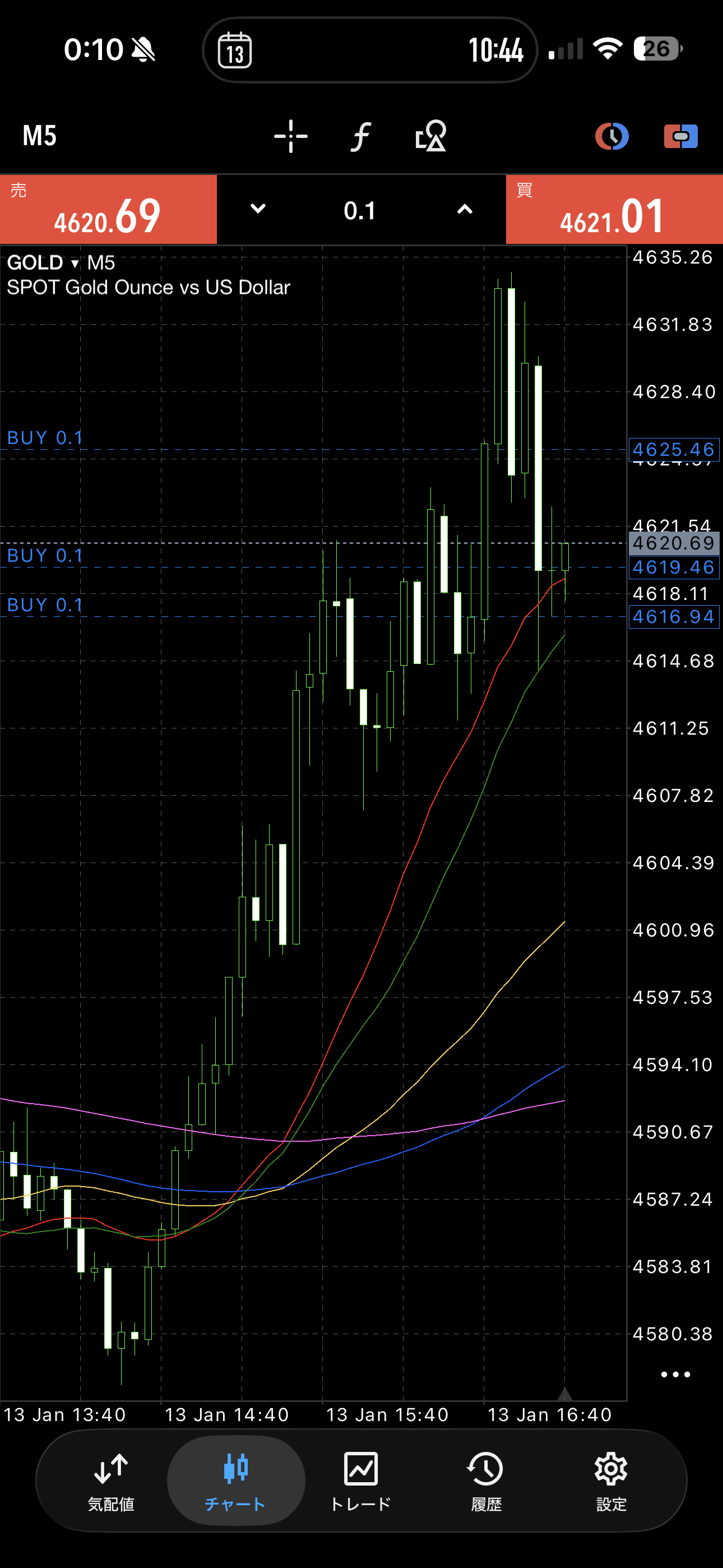Switch to the 気配値 quotes tab
This screenshot has height=1568, width=723.
point(111,1481)
